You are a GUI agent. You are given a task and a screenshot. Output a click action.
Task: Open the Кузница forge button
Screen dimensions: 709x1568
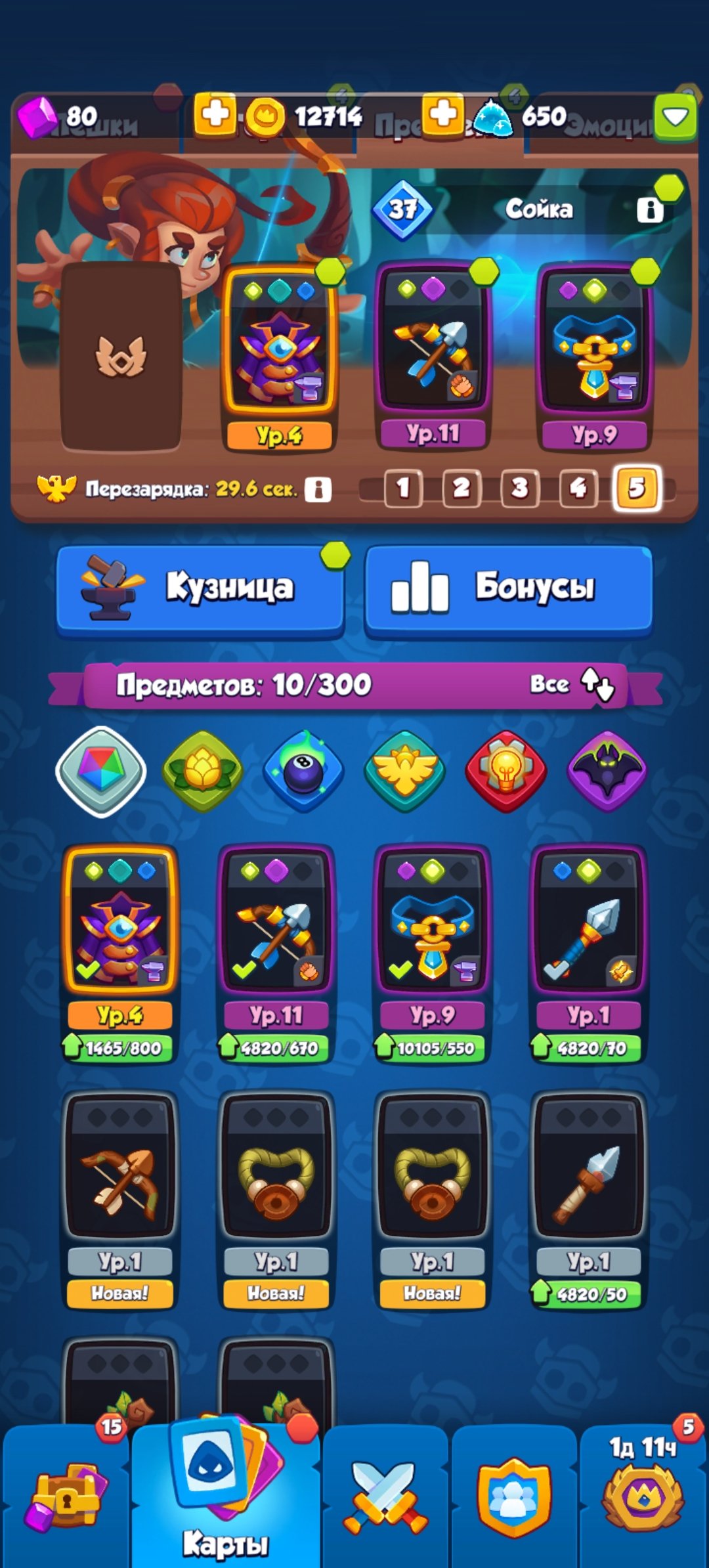point(200,589)
